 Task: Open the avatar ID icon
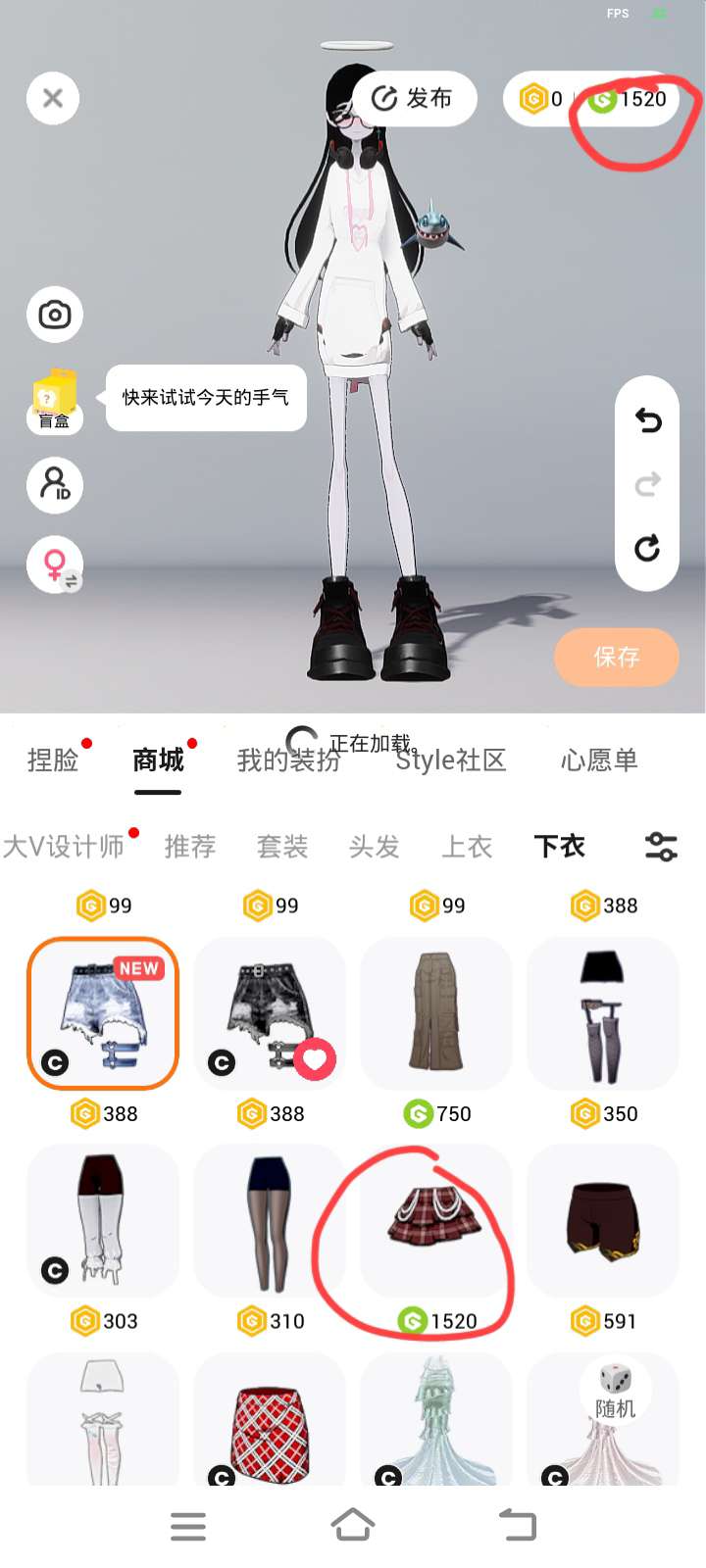tap(54, 485)
